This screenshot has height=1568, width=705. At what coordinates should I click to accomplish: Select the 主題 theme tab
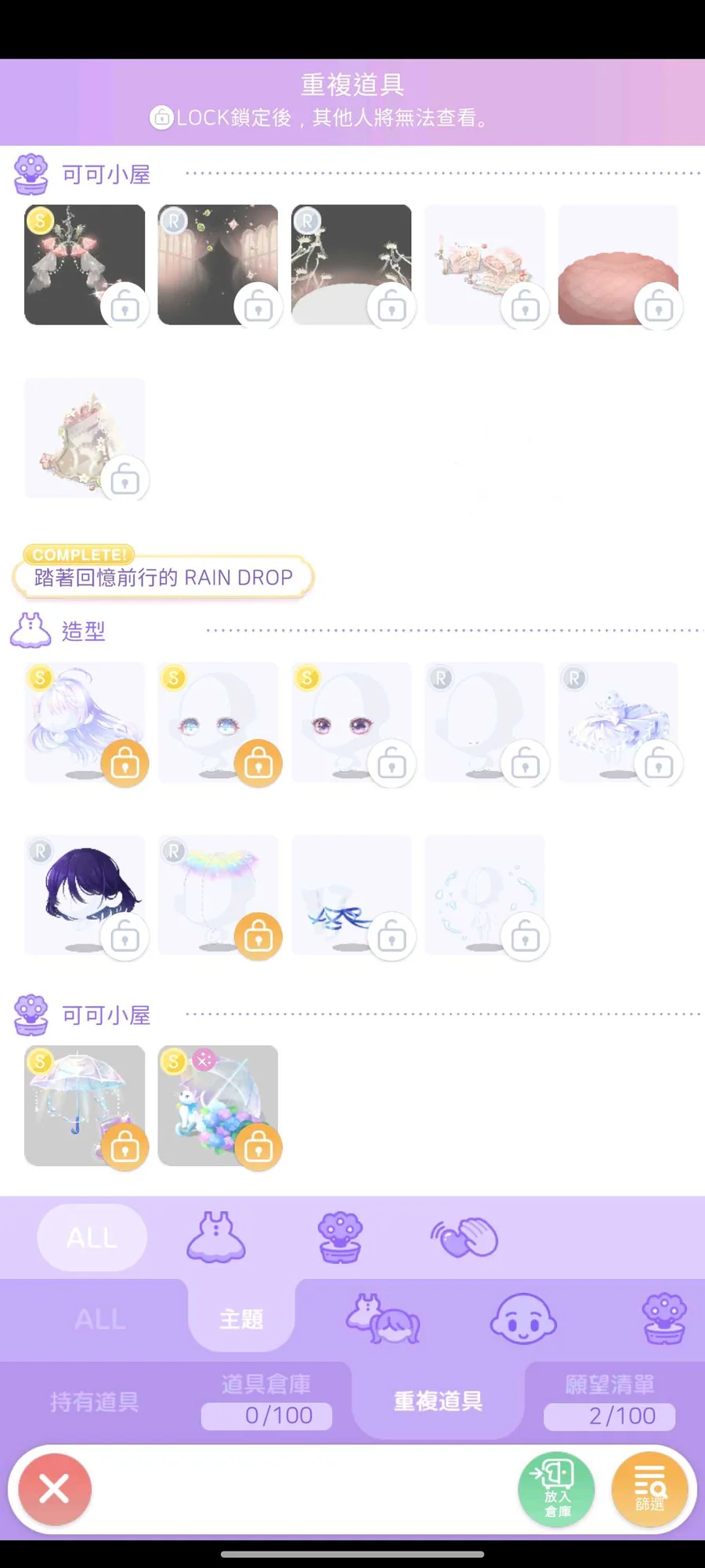(x=241, y=1319)
